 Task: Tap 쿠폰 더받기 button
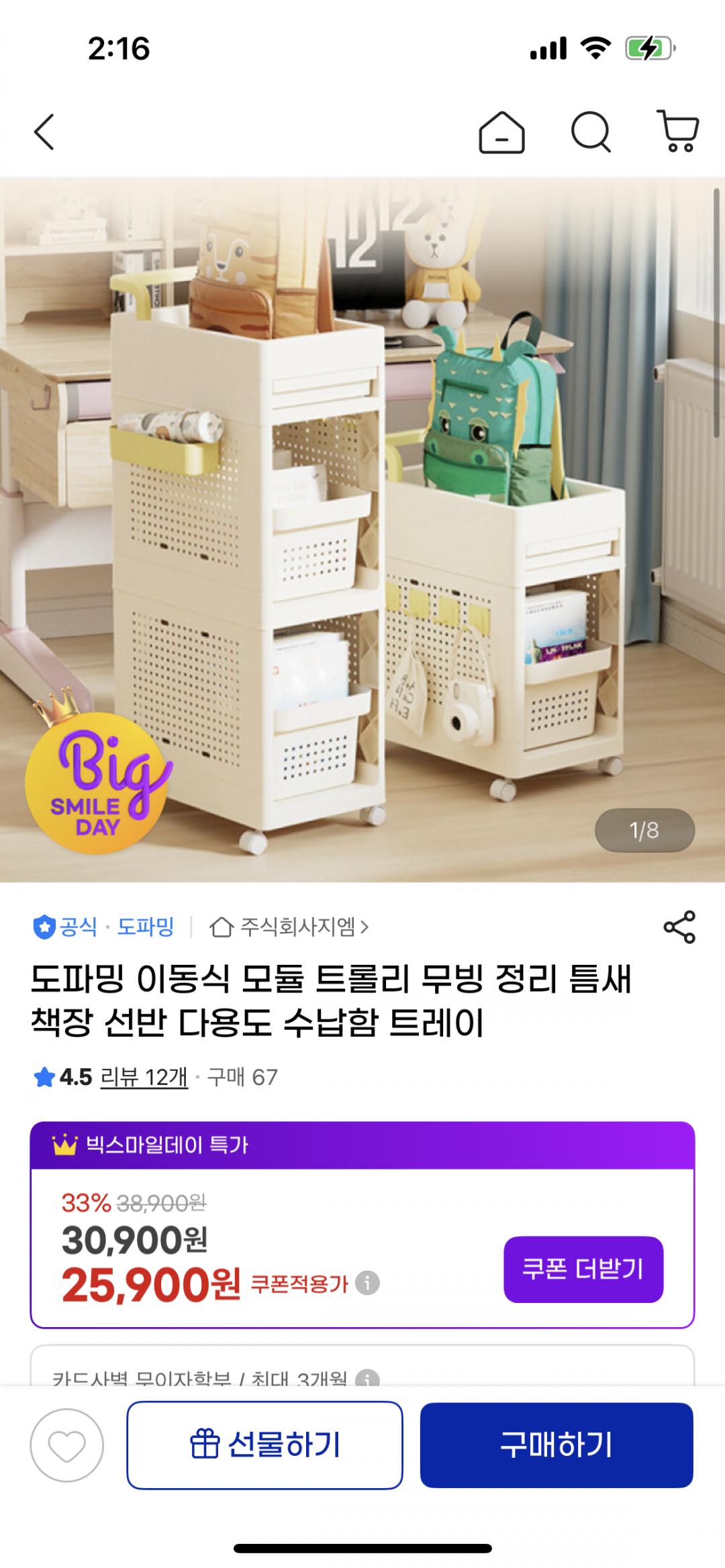(x=583, y=1269)
